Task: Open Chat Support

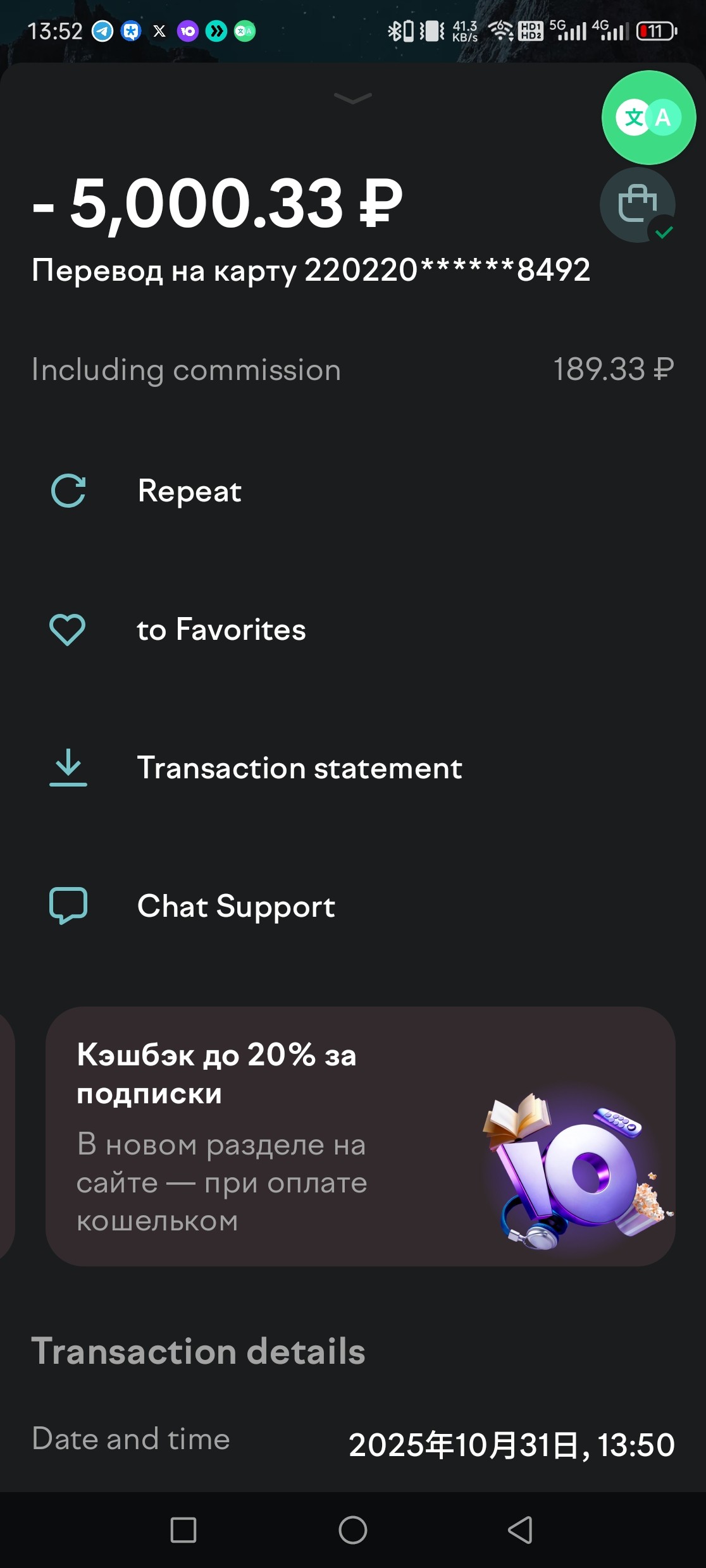Action: click(x=235, y=906)
